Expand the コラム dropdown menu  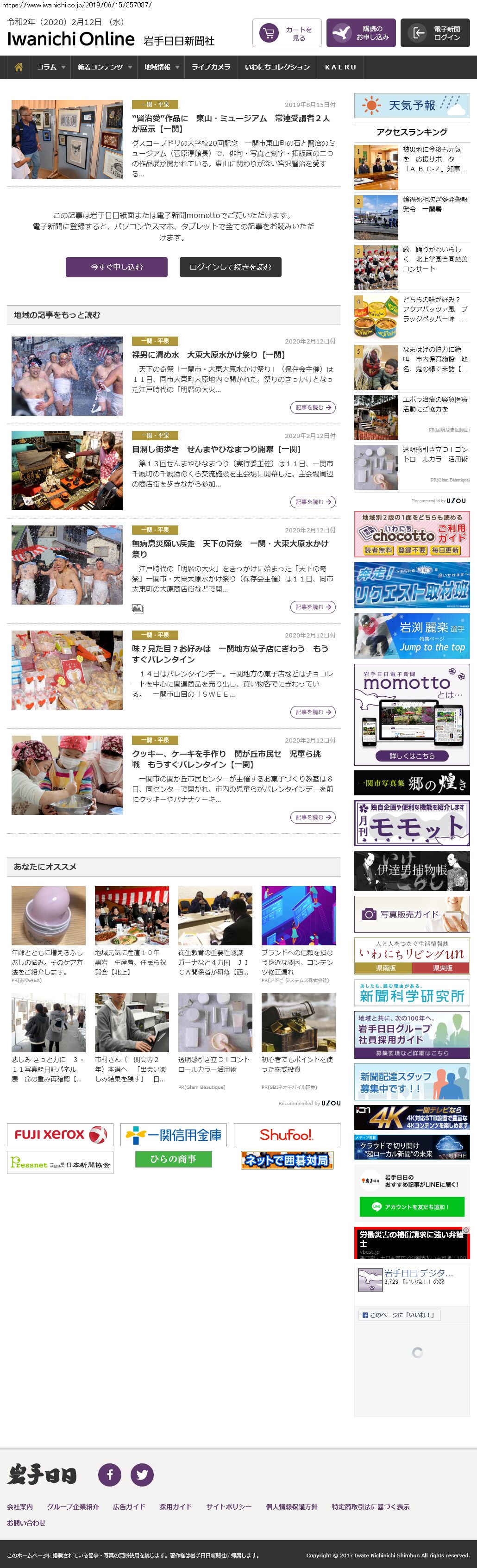pyautogui.click(x=50, y=67)
